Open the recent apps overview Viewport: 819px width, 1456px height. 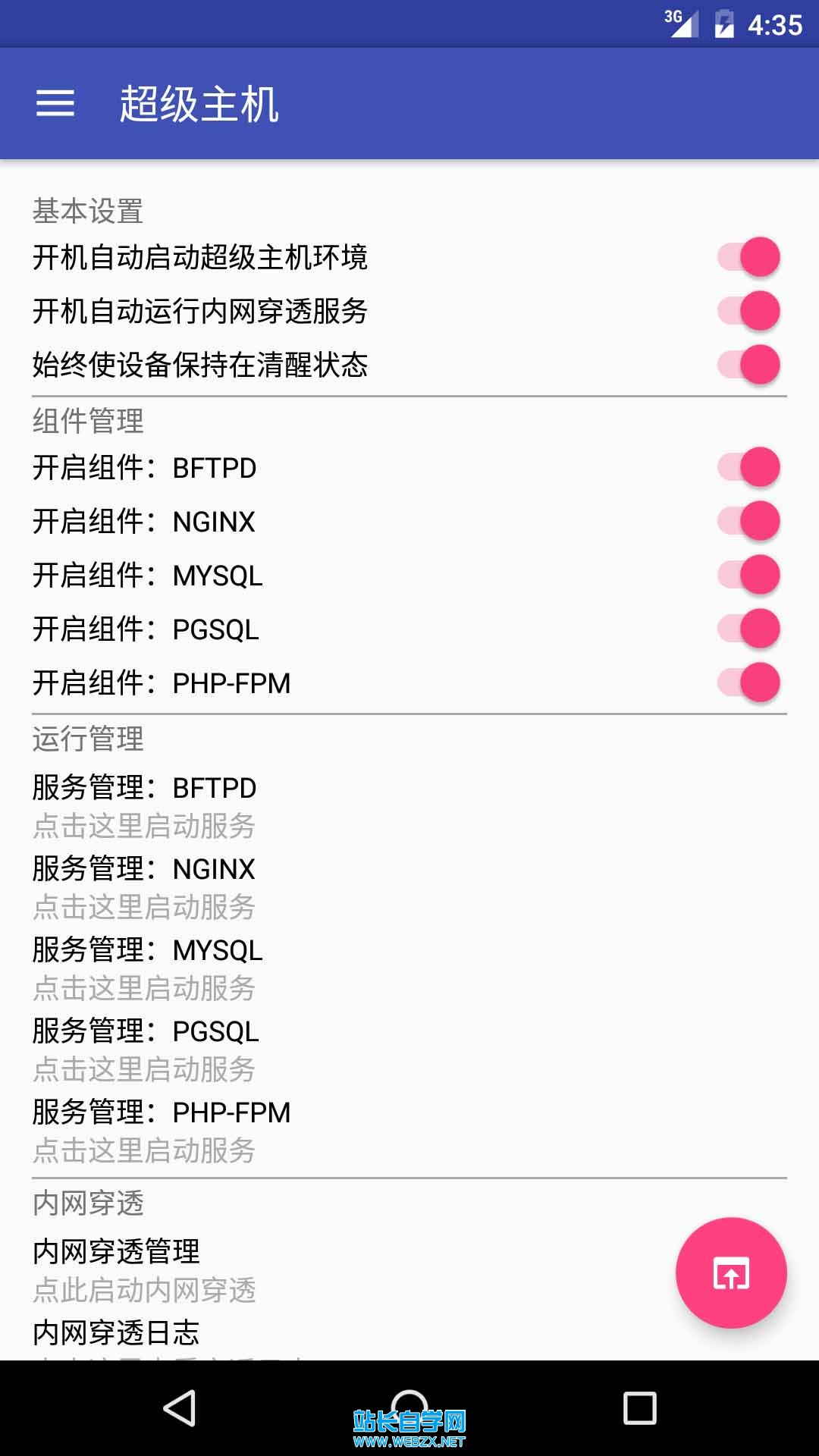pyautogui.click(x=639, y=1408)
